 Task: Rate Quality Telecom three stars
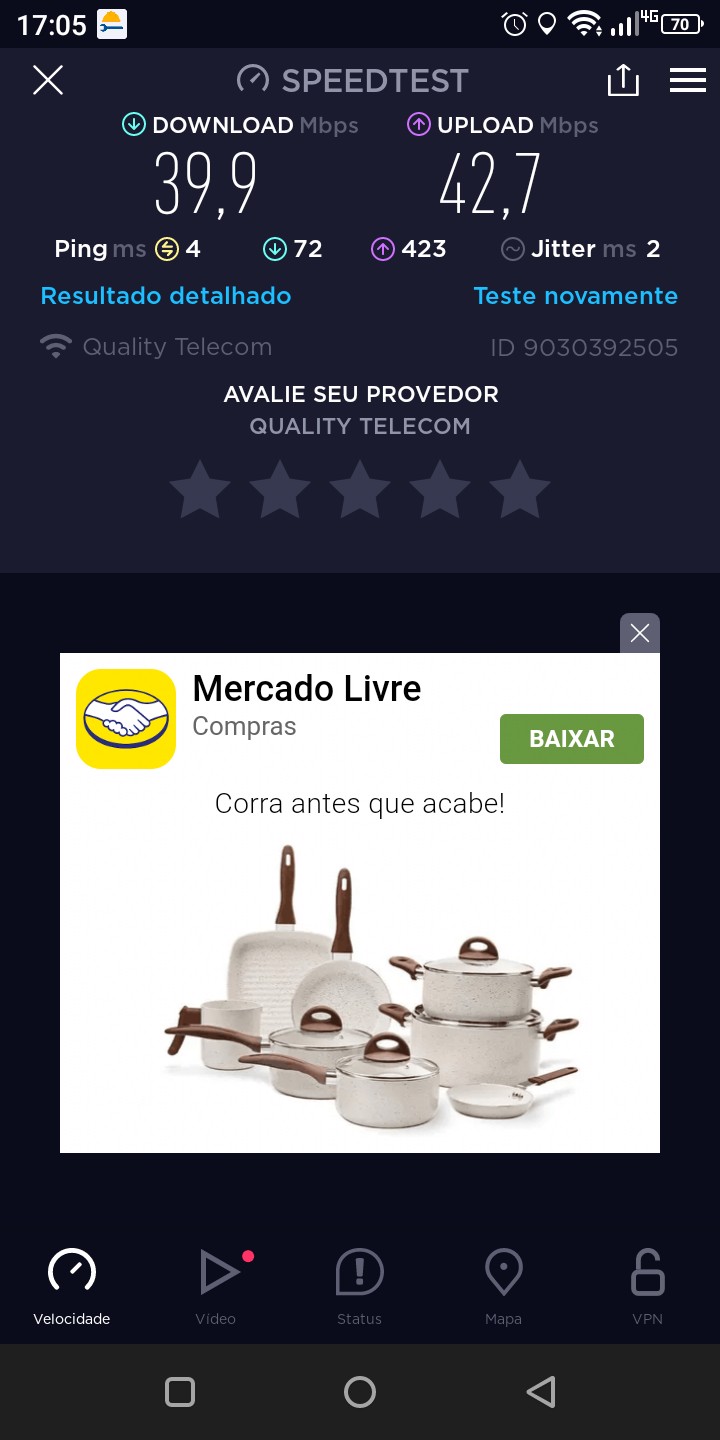pyautogui.click(x=360, y=490)
